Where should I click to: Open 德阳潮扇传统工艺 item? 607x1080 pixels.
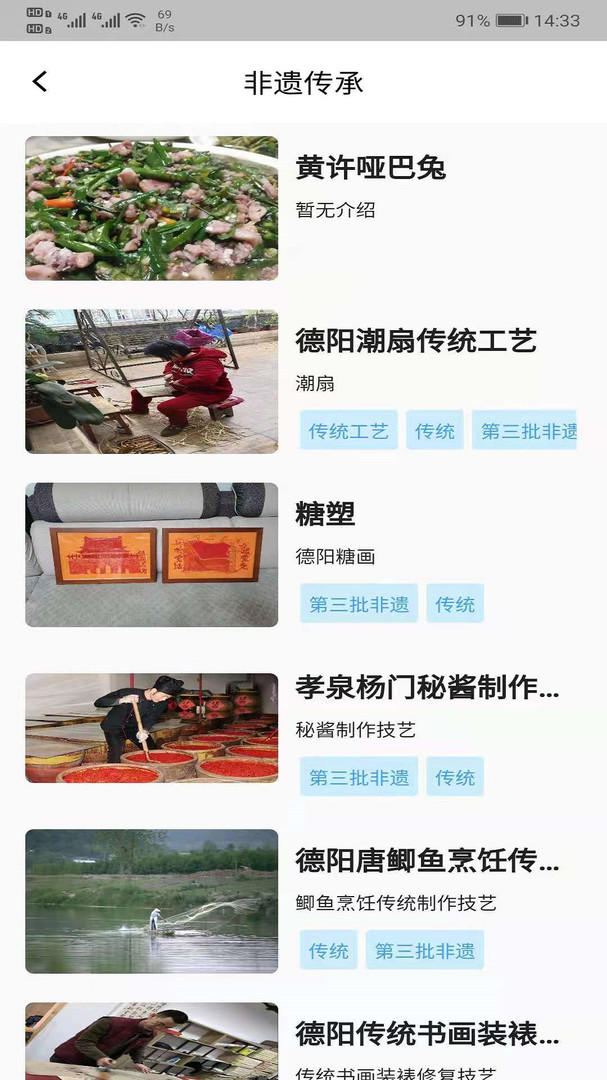coord(416,341)
